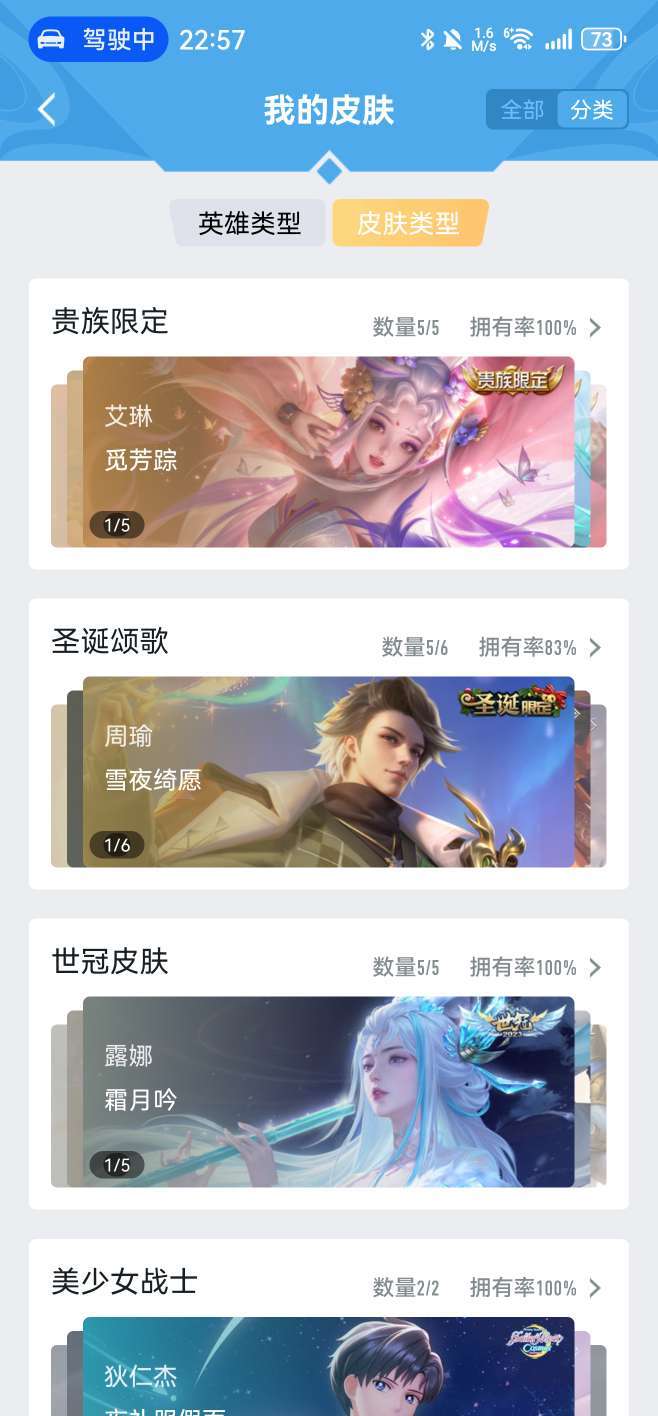The height and width of the screenshot is (1416, 658).
Task: Expand the 贵族限定 category chevron
Action: tap(595, 327)
